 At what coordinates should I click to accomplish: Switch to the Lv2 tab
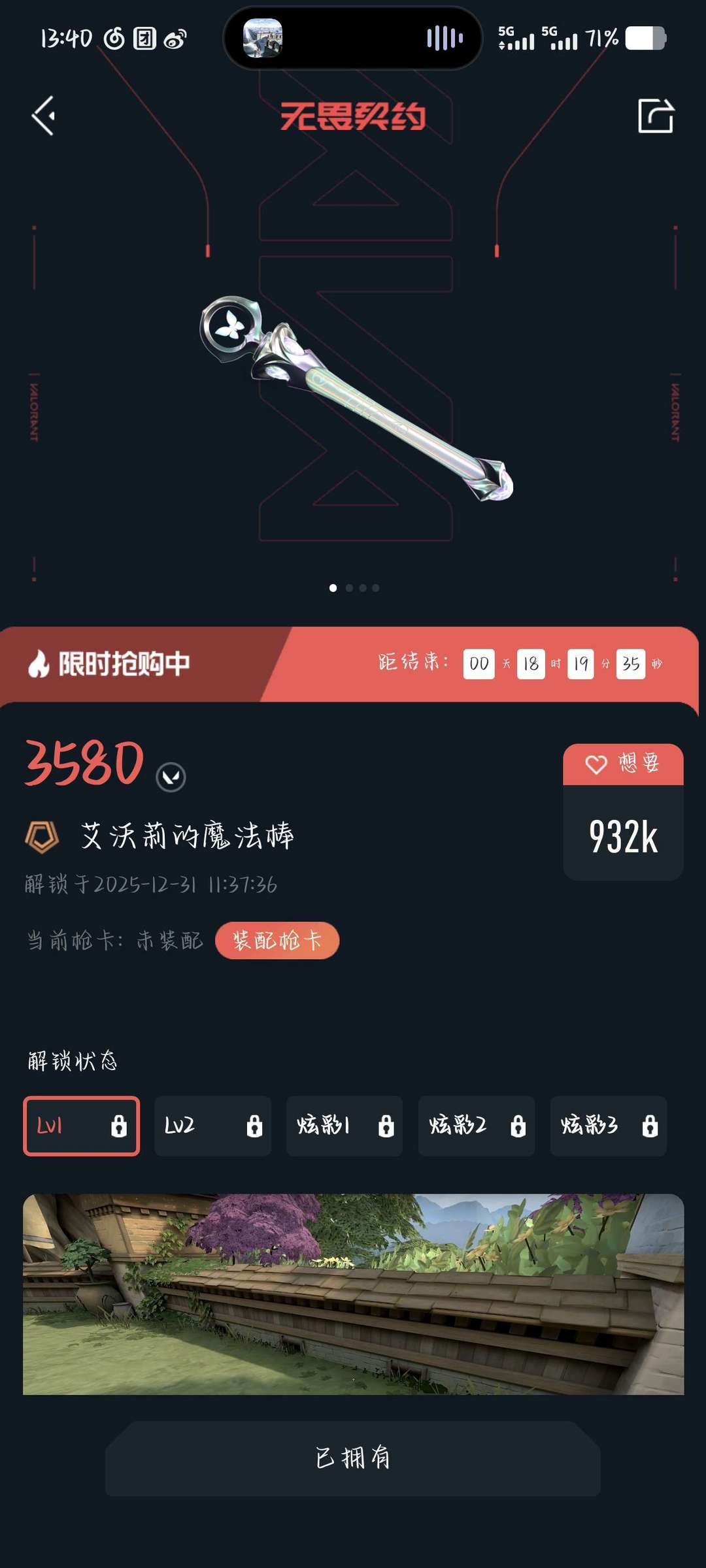point(212,1126)
